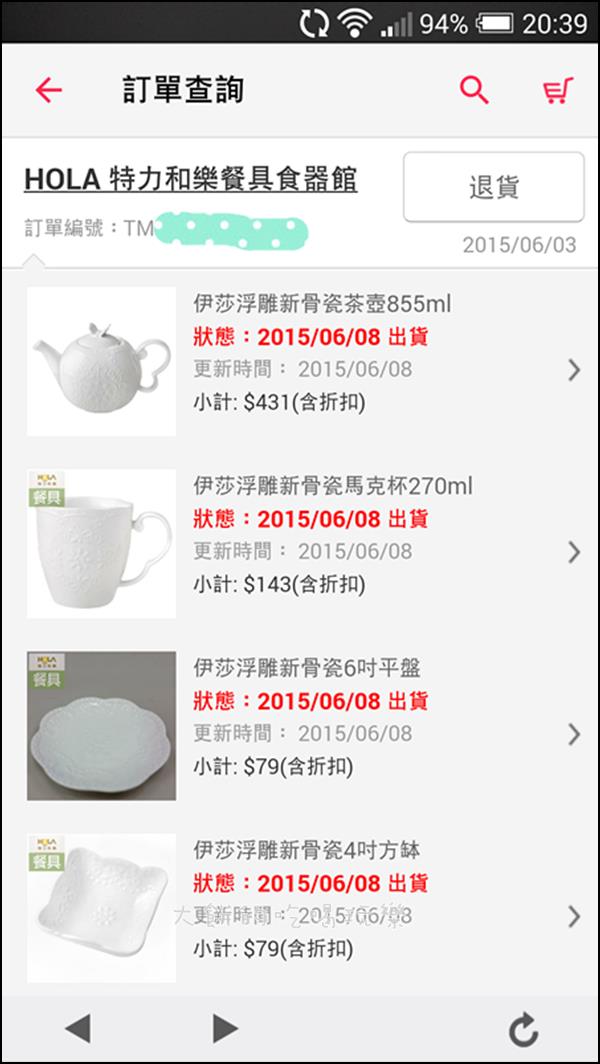Select the 伊莎浮雕新骨瓷6吋平盤 row

(x=300, y=726)
